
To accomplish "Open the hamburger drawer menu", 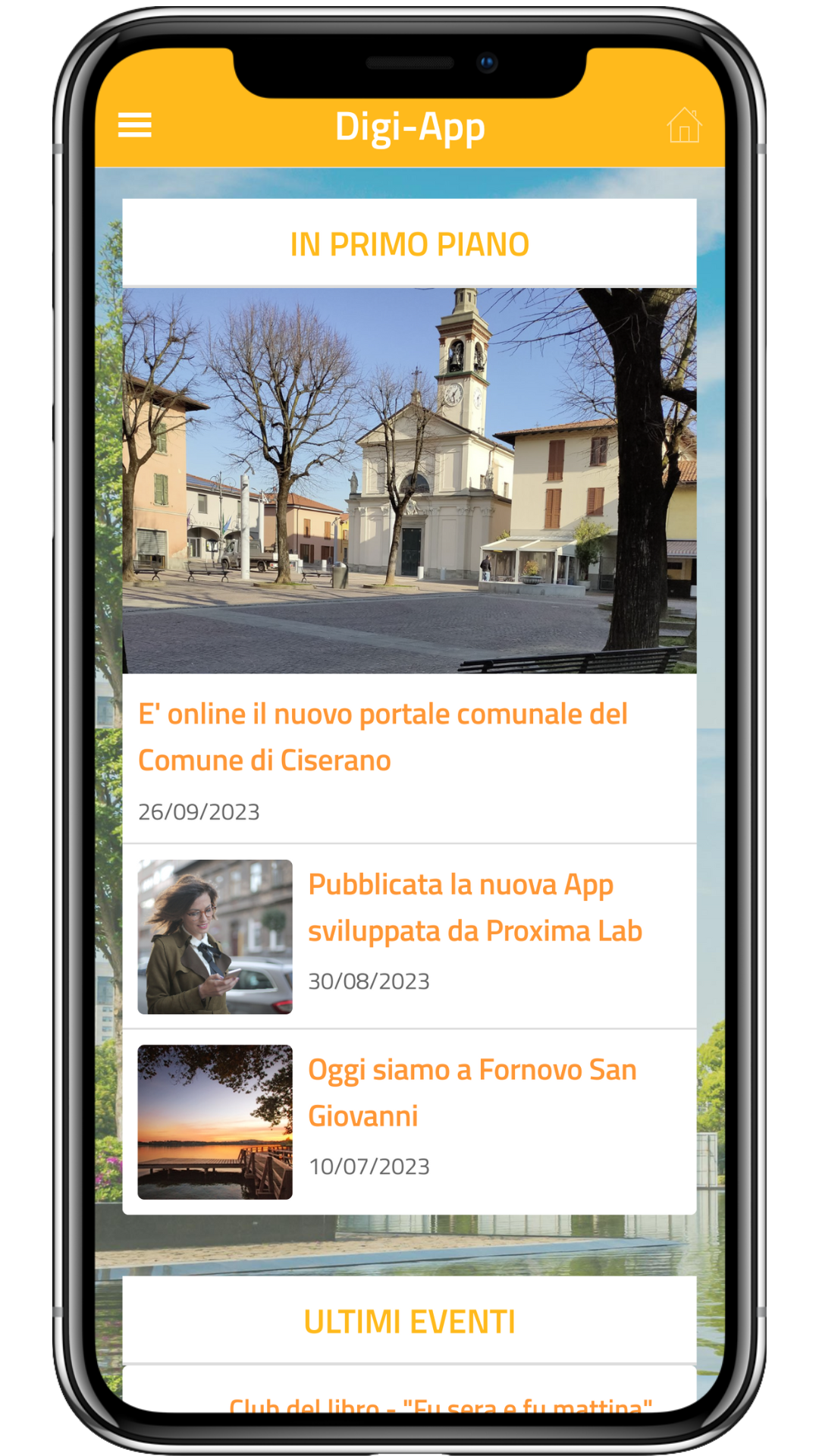I will tap(135, 125).
